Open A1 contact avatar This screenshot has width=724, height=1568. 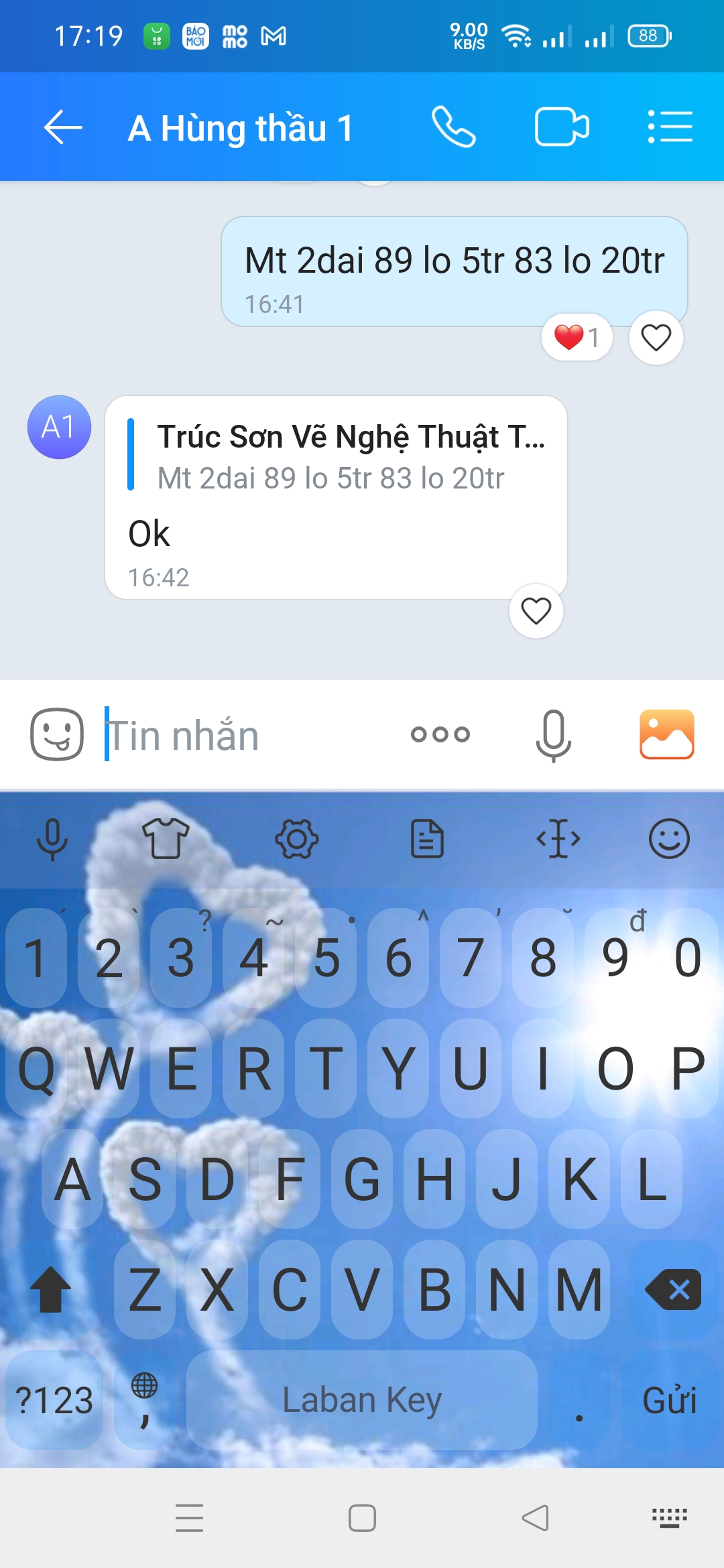click(59, 428)
